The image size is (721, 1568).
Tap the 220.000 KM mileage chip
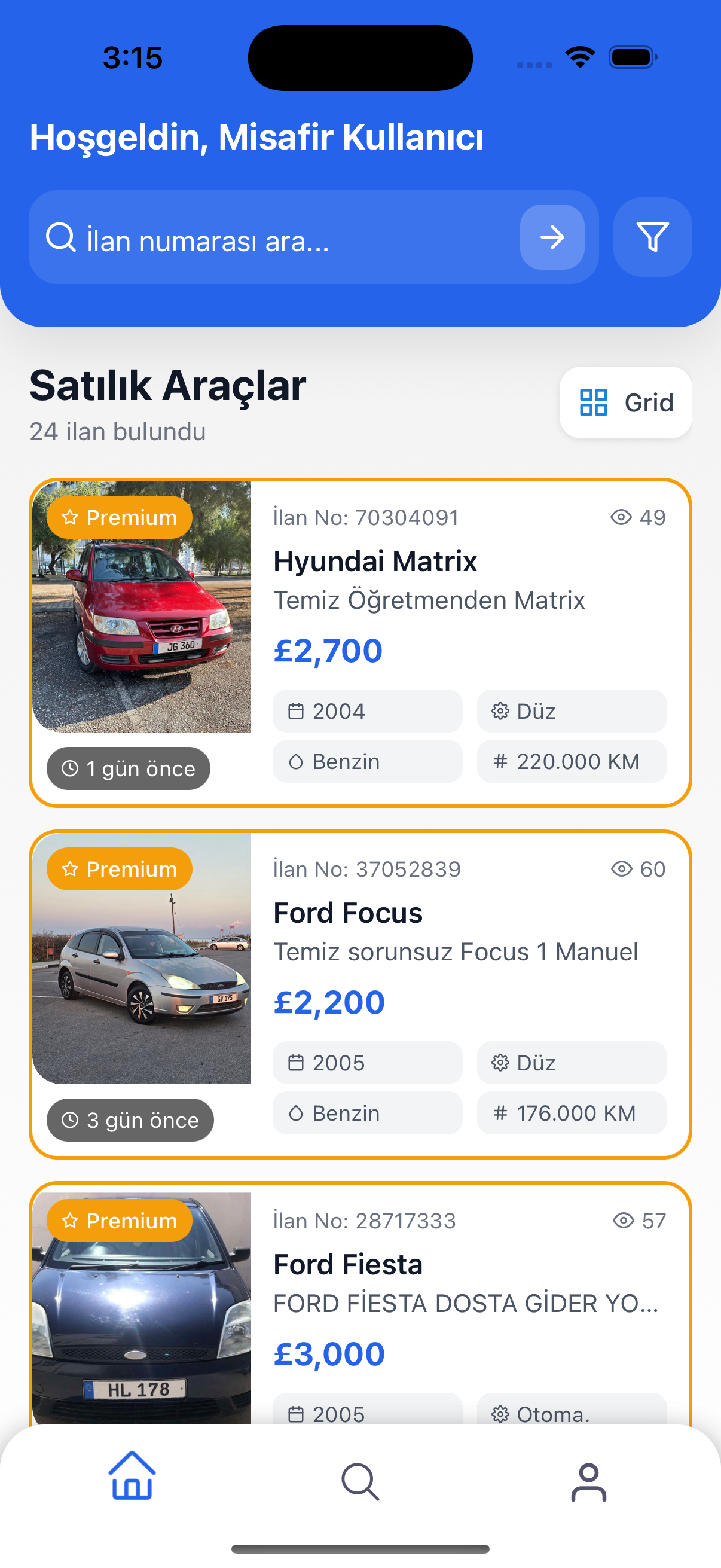tap(572, 761)
